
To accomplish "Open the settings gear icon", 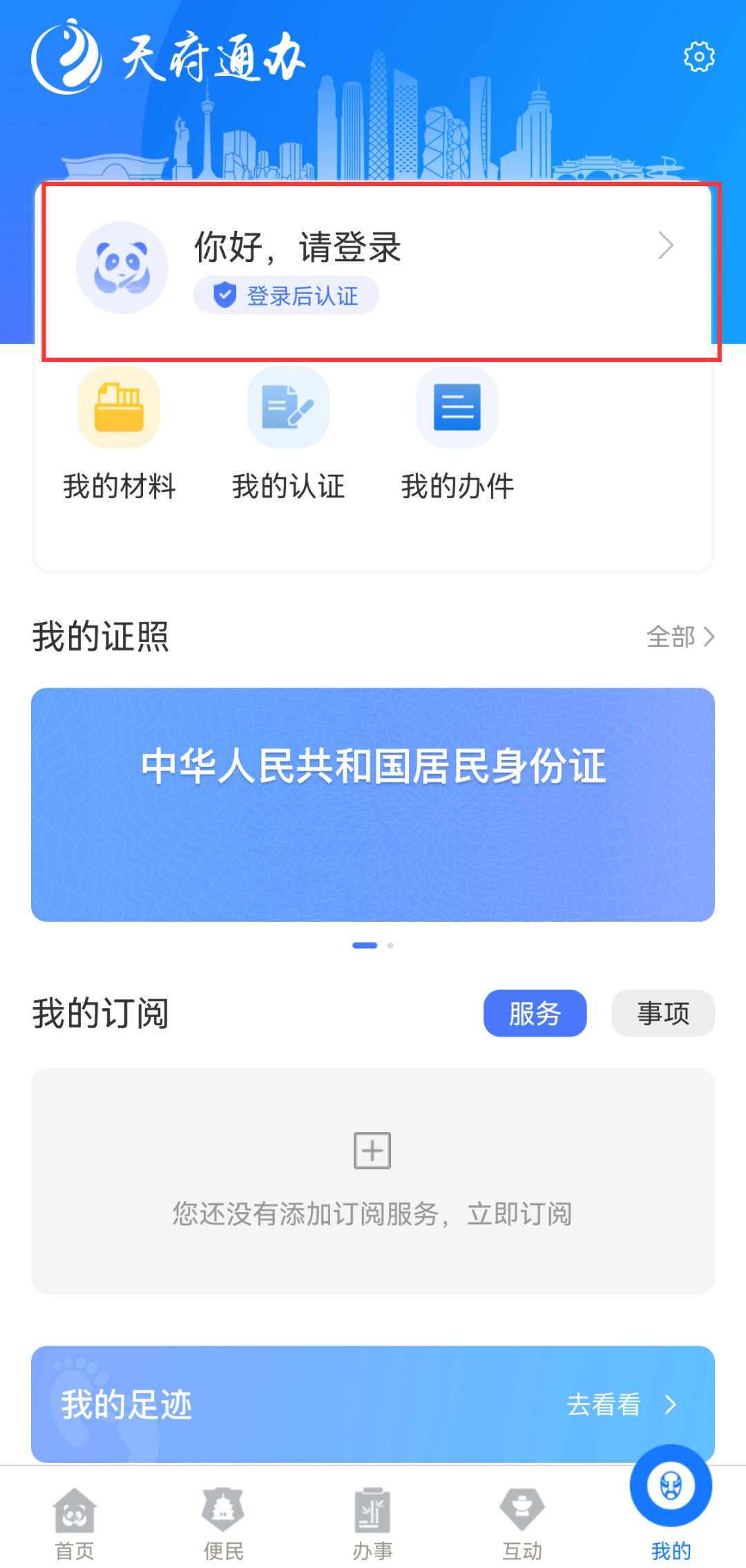I will [698, 57].
